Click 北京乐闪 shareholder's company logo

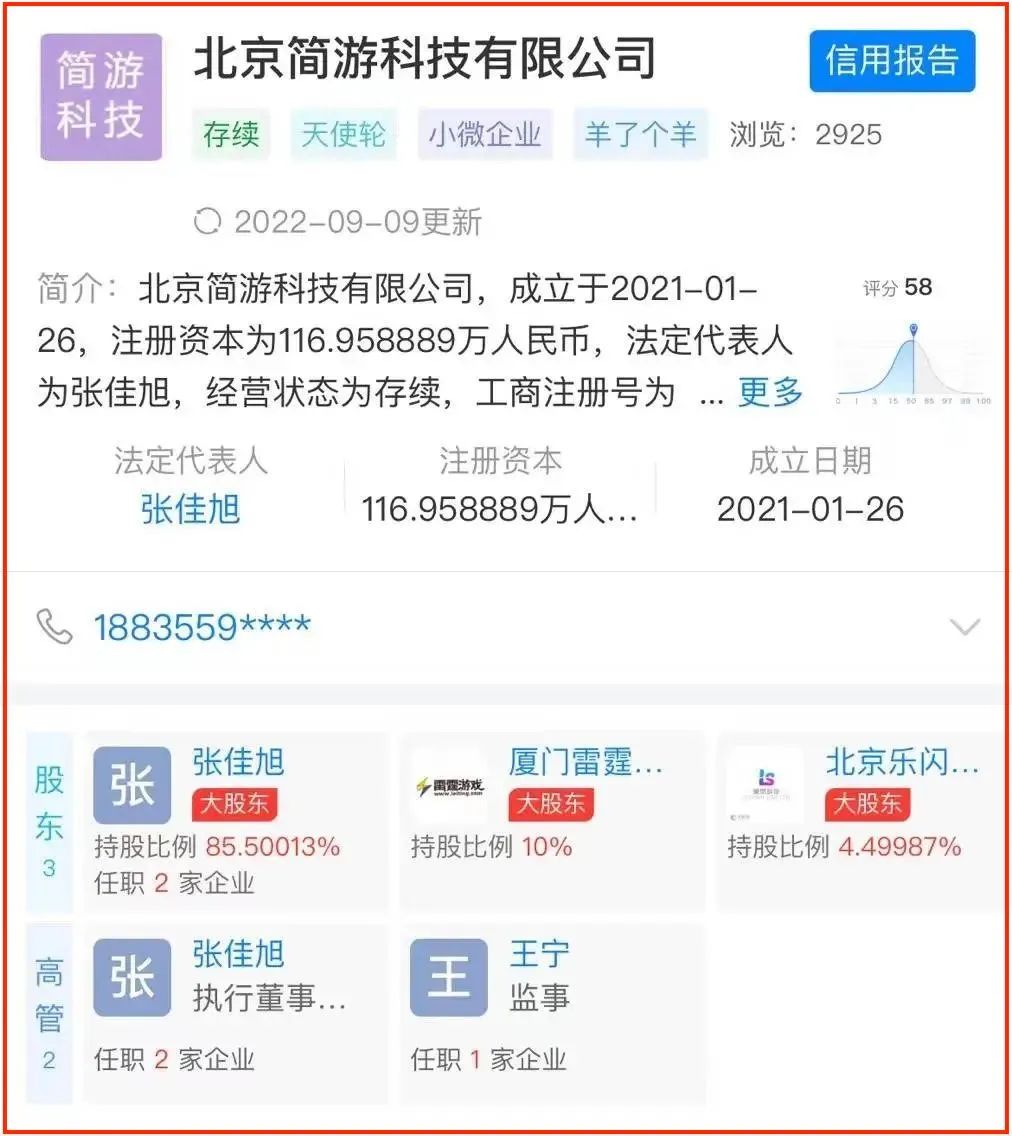[x=765, y=785]
